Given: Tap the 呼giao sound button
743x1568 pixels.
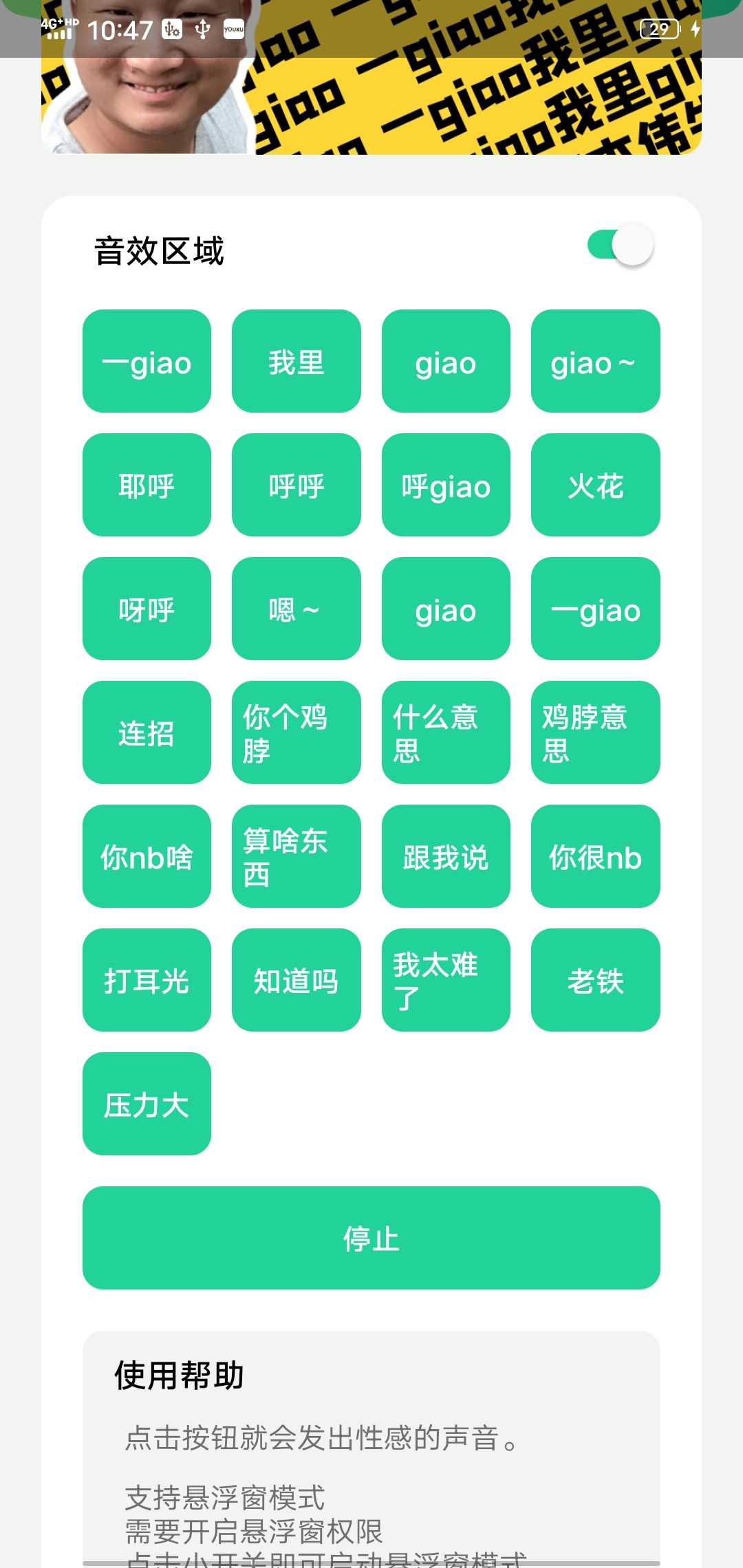Looking at the screenshot, I should [x=446, y=484].
